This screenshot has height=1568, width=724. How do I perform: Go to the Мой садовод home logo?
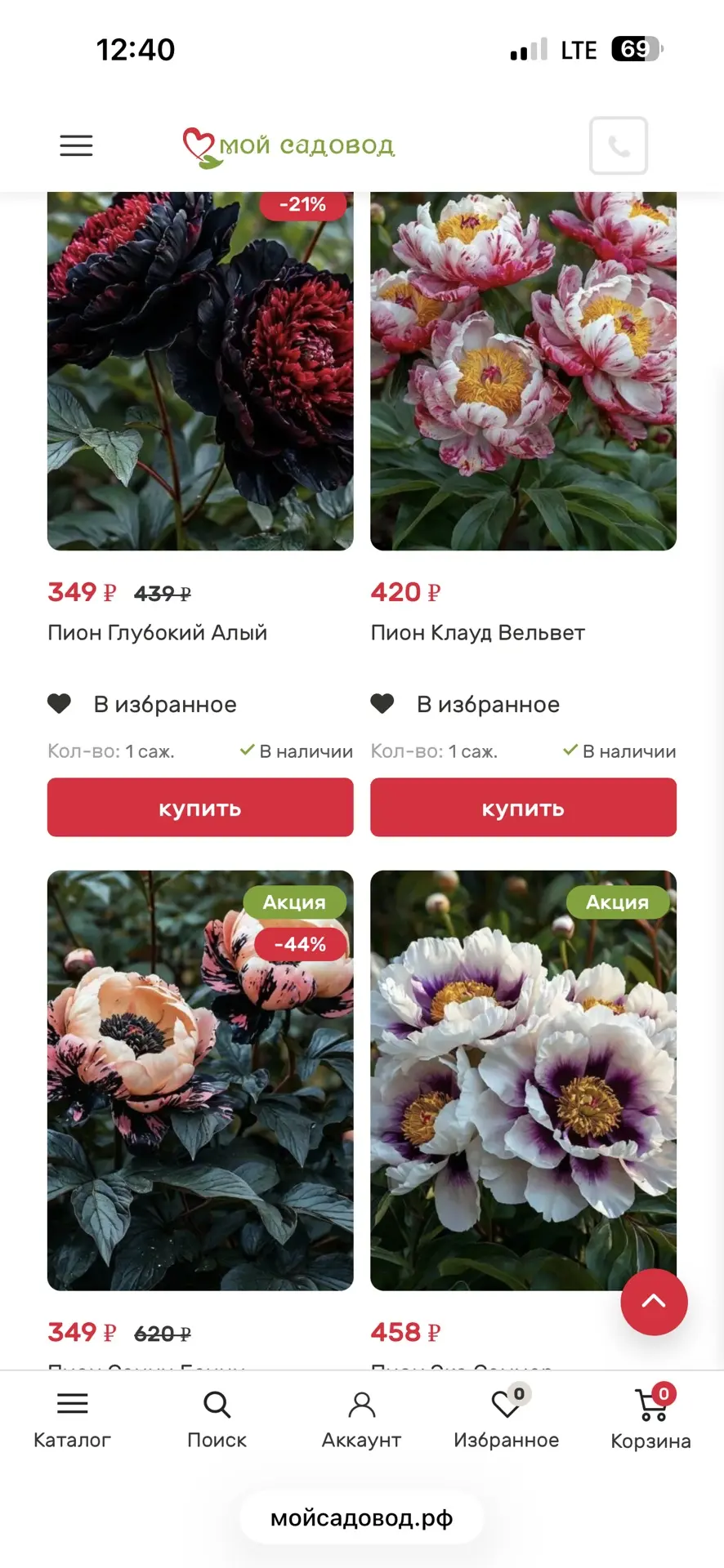pos(288,146)
